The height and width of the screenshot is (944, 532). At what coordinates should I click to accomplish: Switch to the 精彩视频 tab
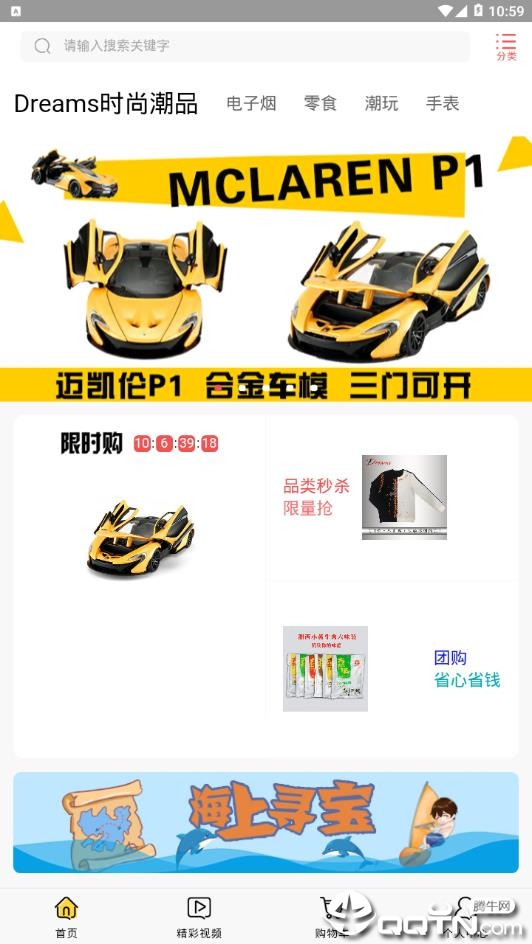pos(199,917)
